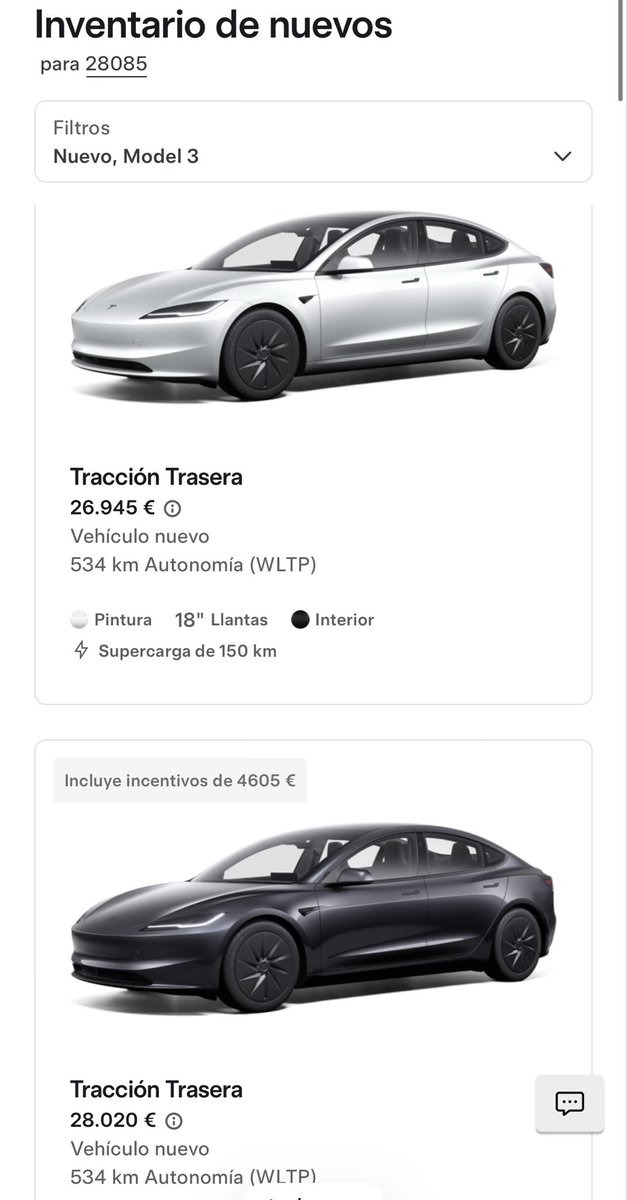Change the postal code 28085
Image resolution: width=627 pixels, height=1200 pixels.
pos(116,65)
